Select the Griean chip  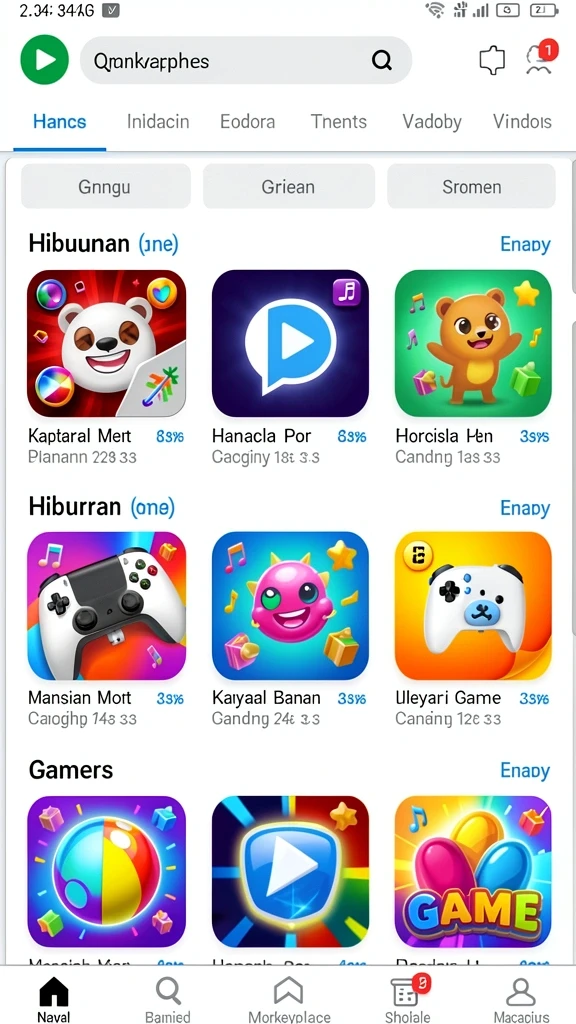[x=289, y=187]
